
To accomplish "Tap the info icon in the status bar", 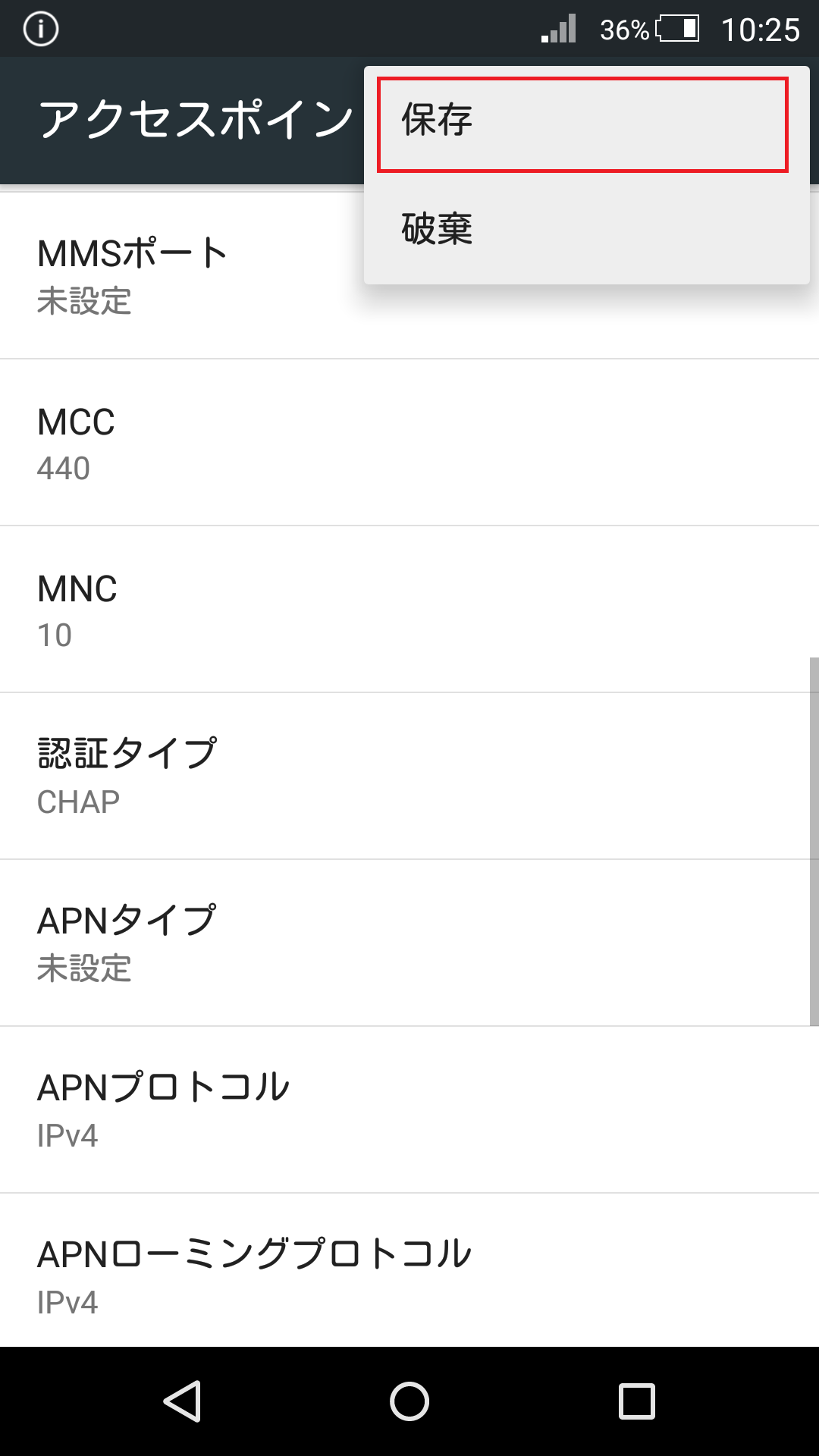I will pyautogui.click(x=39, y=28).
